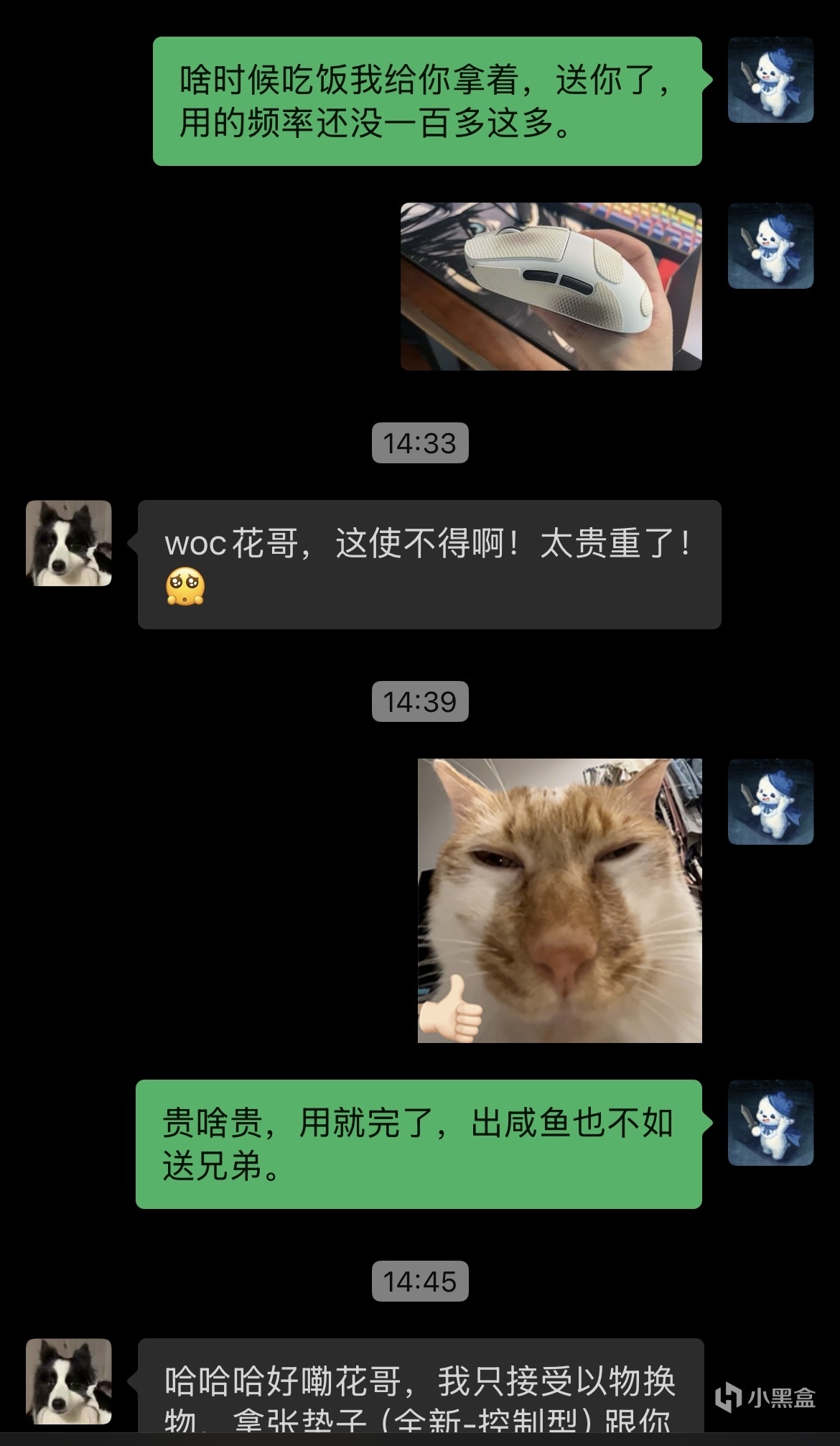
Task: Open the white mouse photo message
Action: tap(551, 286)
